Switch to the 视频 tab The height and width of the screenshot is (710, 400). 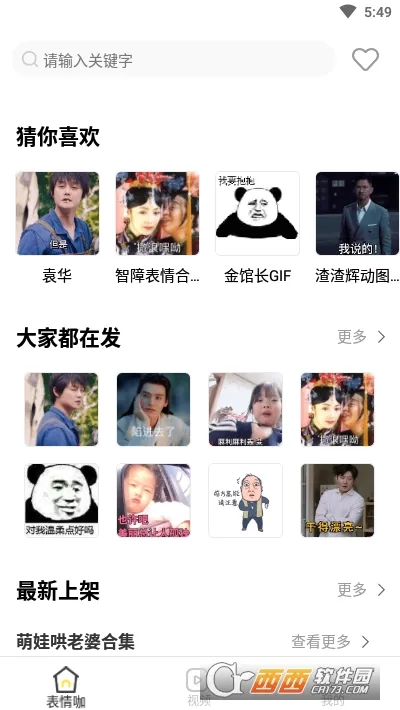(199, 687)
